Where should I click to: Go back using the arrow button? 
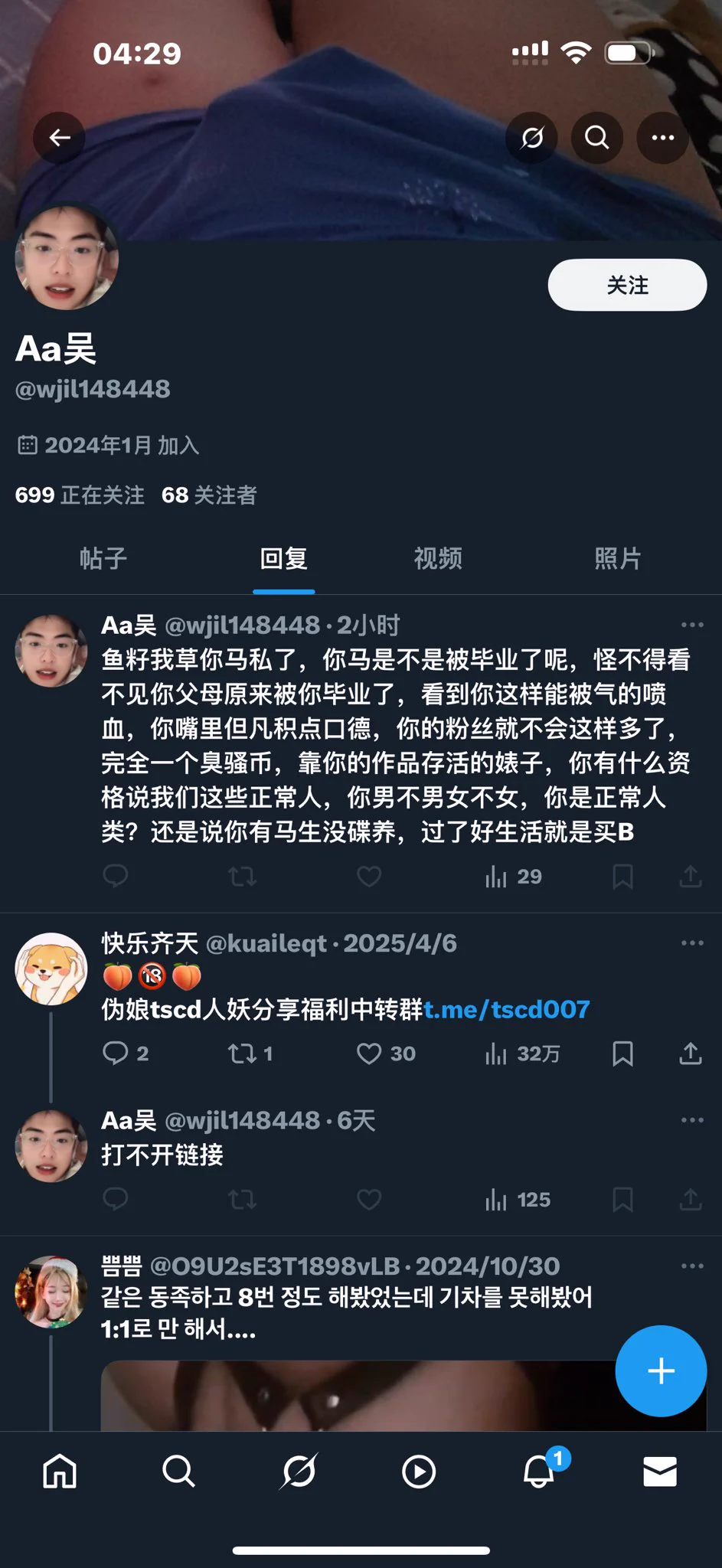tap(59, 138)
